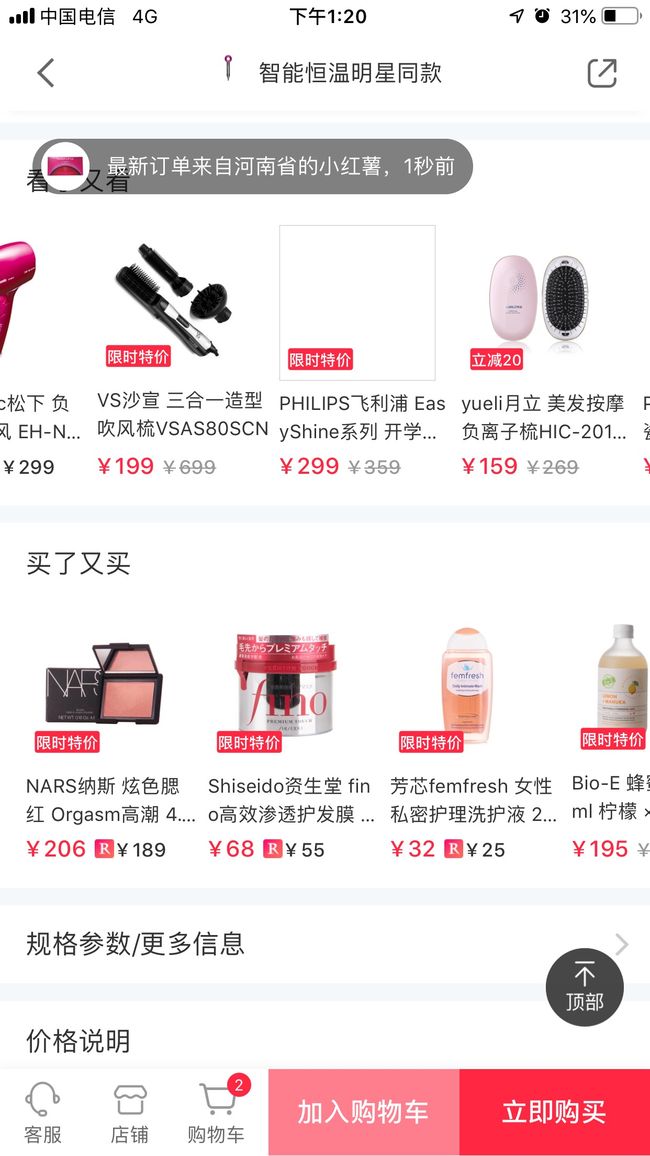650x1156 pixels.
Task: Visit the 店铺 store page
Action: coord(130,1113)
